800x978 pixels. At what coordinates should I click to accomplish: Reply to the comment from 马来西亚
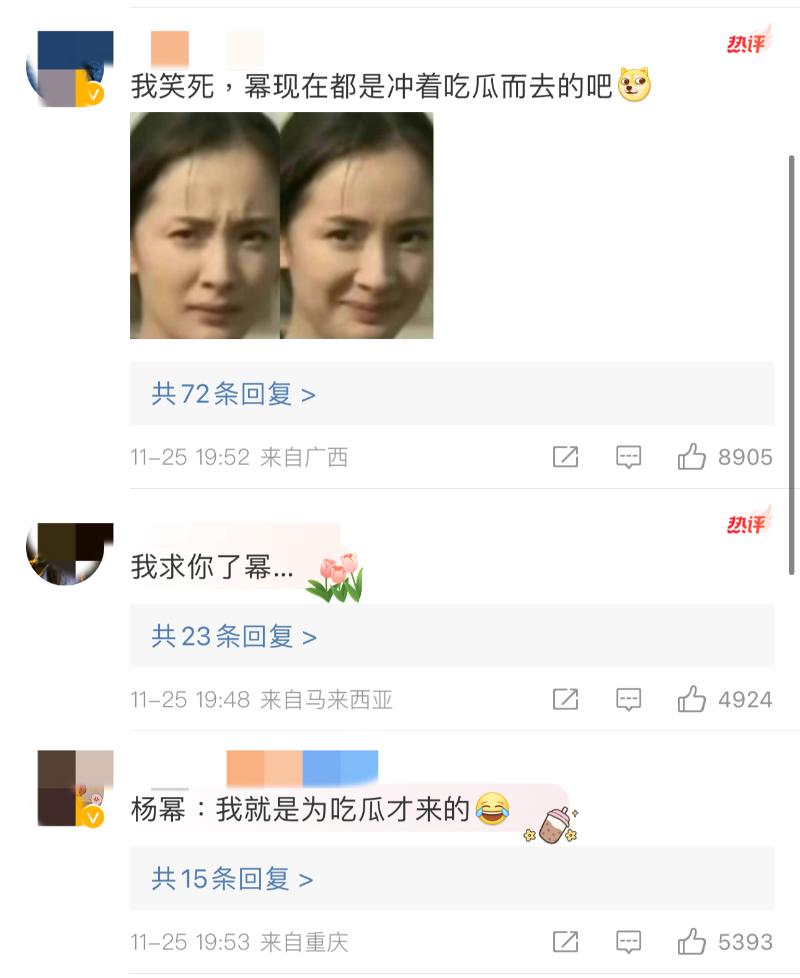[628, 700]
